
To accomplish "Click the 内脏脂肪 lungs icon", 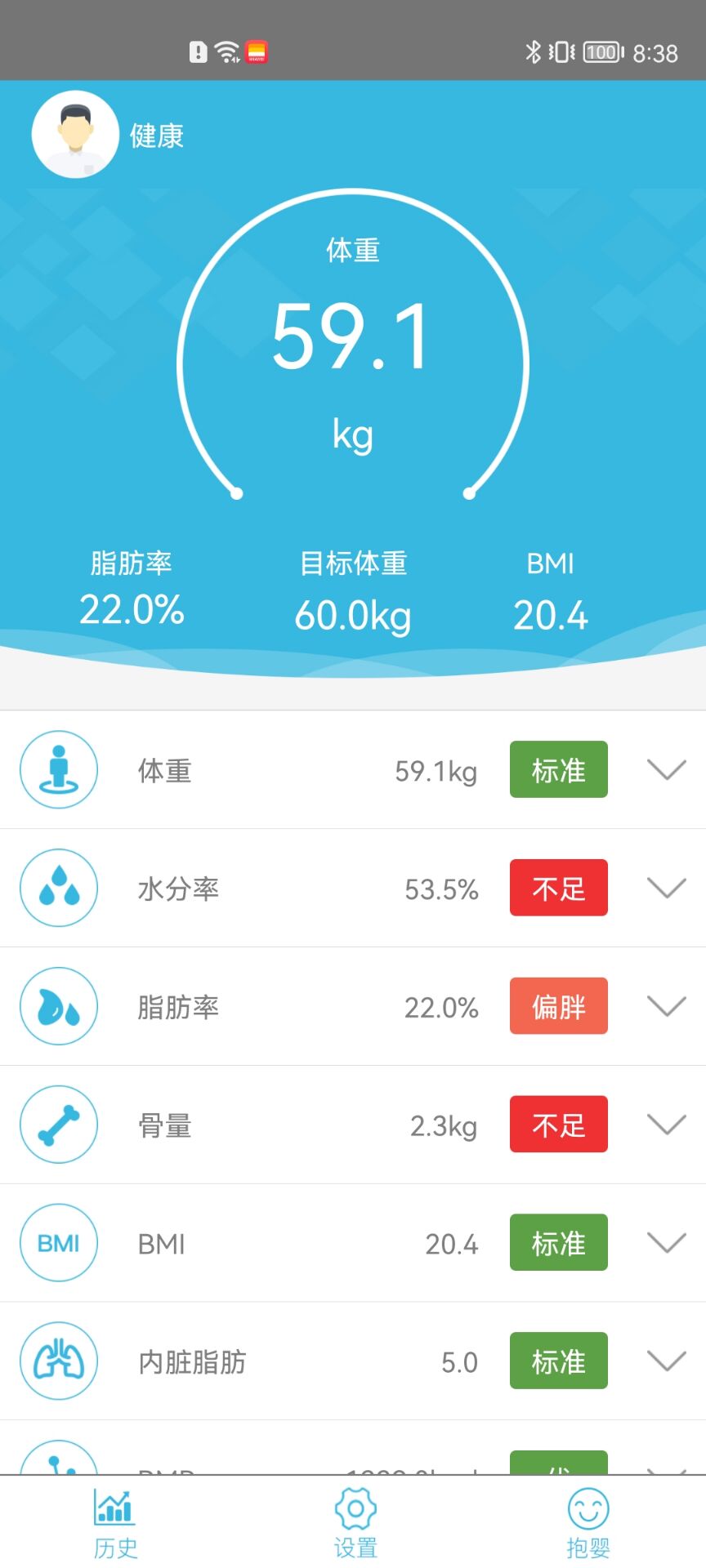I will (x=58, y=1361).
